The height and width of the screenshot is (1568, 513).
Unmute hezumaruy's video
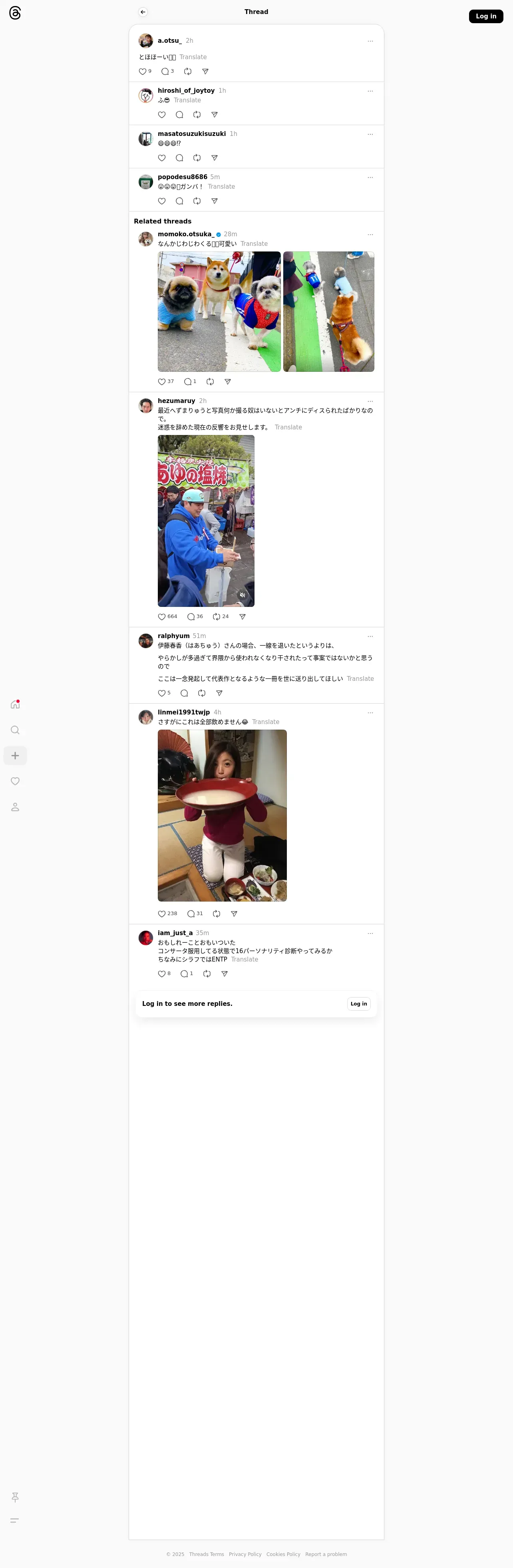(x=242, y=594)
